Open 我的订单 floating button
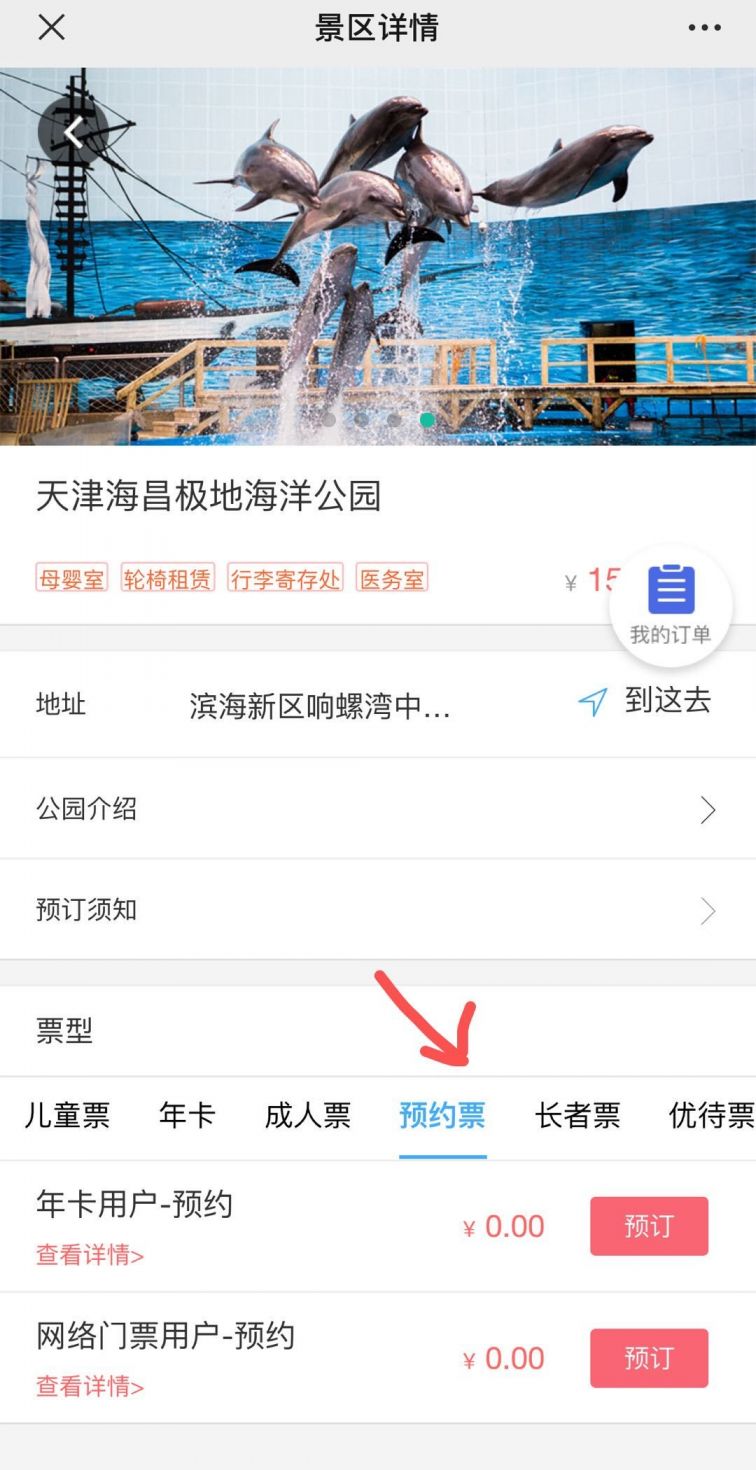Viewport: 756px width, 1470px height. click(x=670, y=605)
